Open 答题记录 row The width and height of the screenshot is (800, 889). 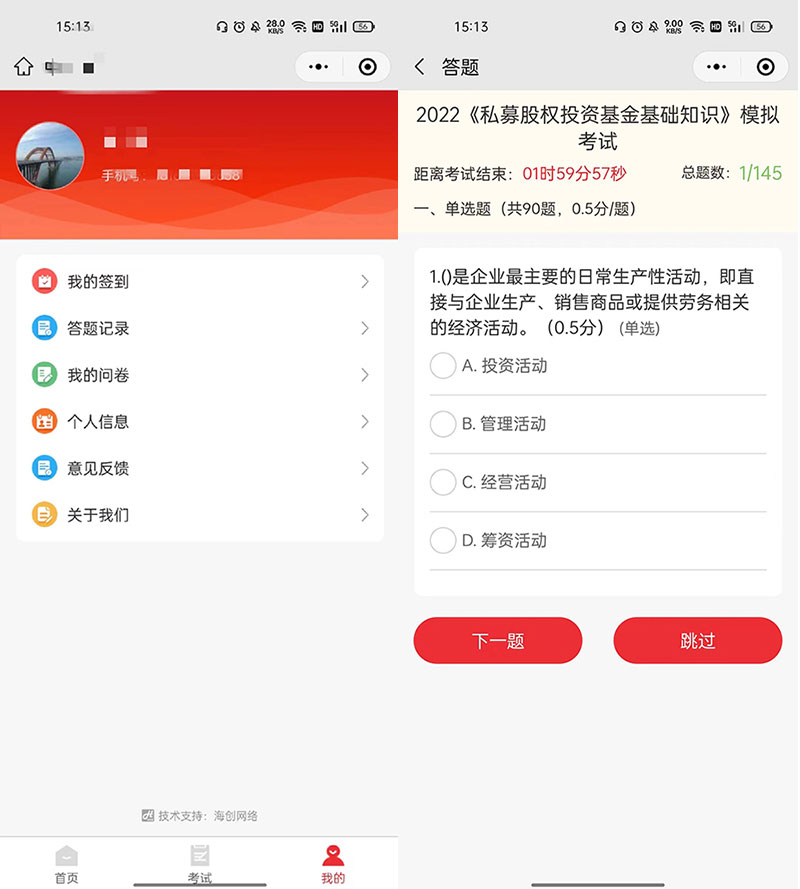[x=200, y=328]
